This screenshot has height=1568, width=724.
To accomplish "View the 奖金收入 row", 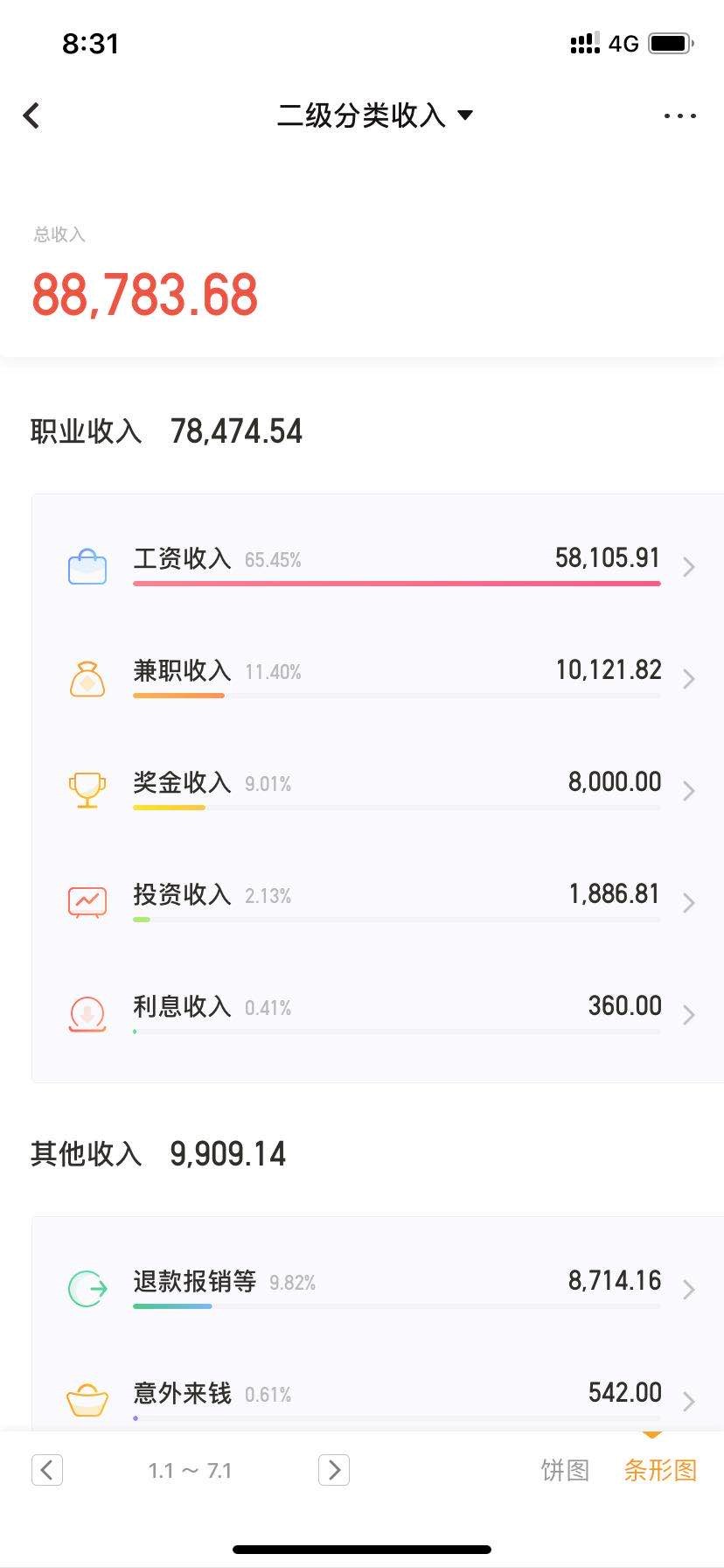I will pyautogui.click(x=378, y=791).
